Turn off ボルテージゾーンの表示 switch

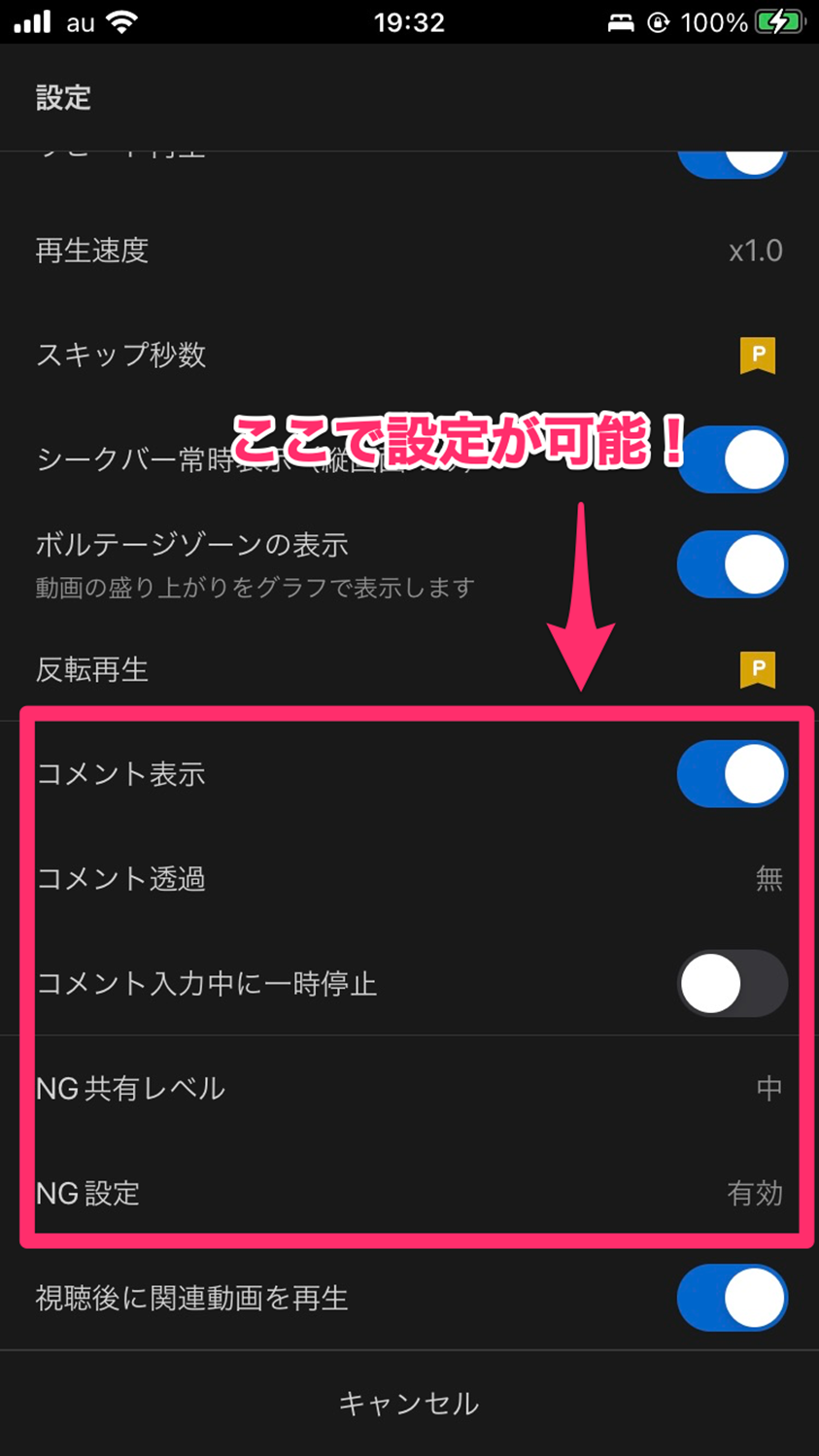point(732,564)
